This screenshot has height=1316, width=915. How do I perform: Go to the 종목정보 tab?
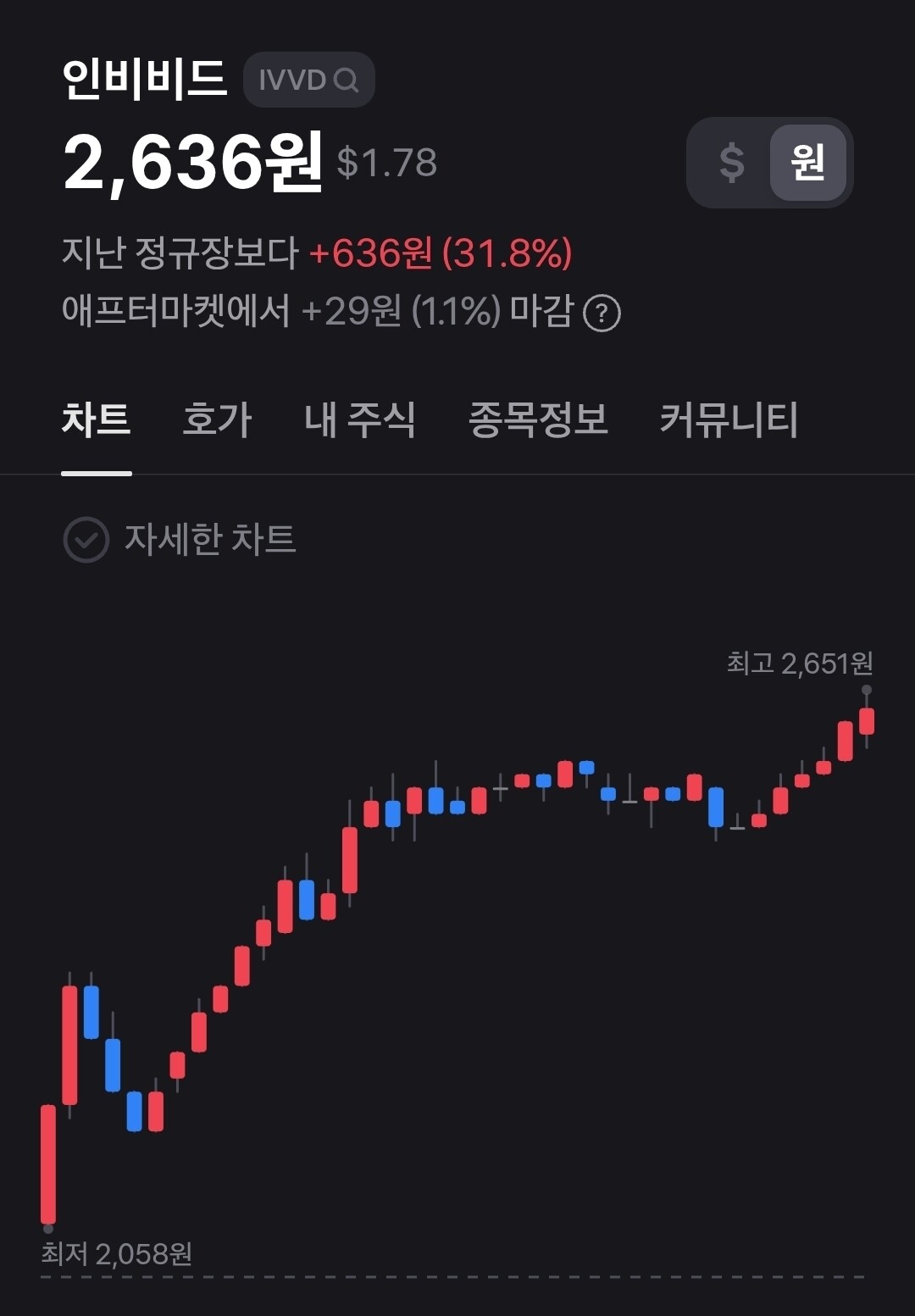[538, 419]
